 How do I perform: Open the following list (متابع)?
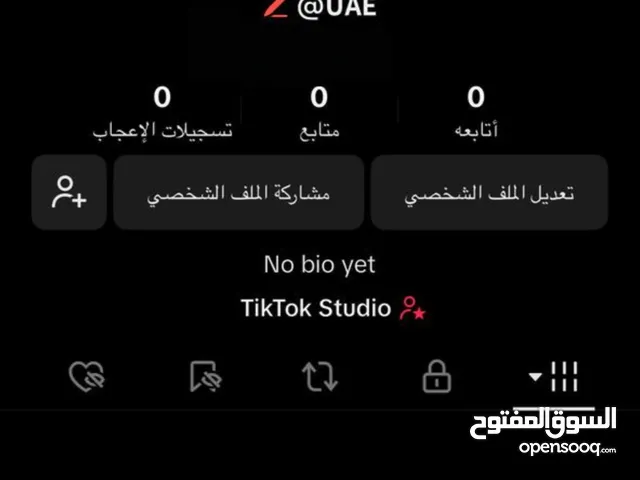(319, 111)
